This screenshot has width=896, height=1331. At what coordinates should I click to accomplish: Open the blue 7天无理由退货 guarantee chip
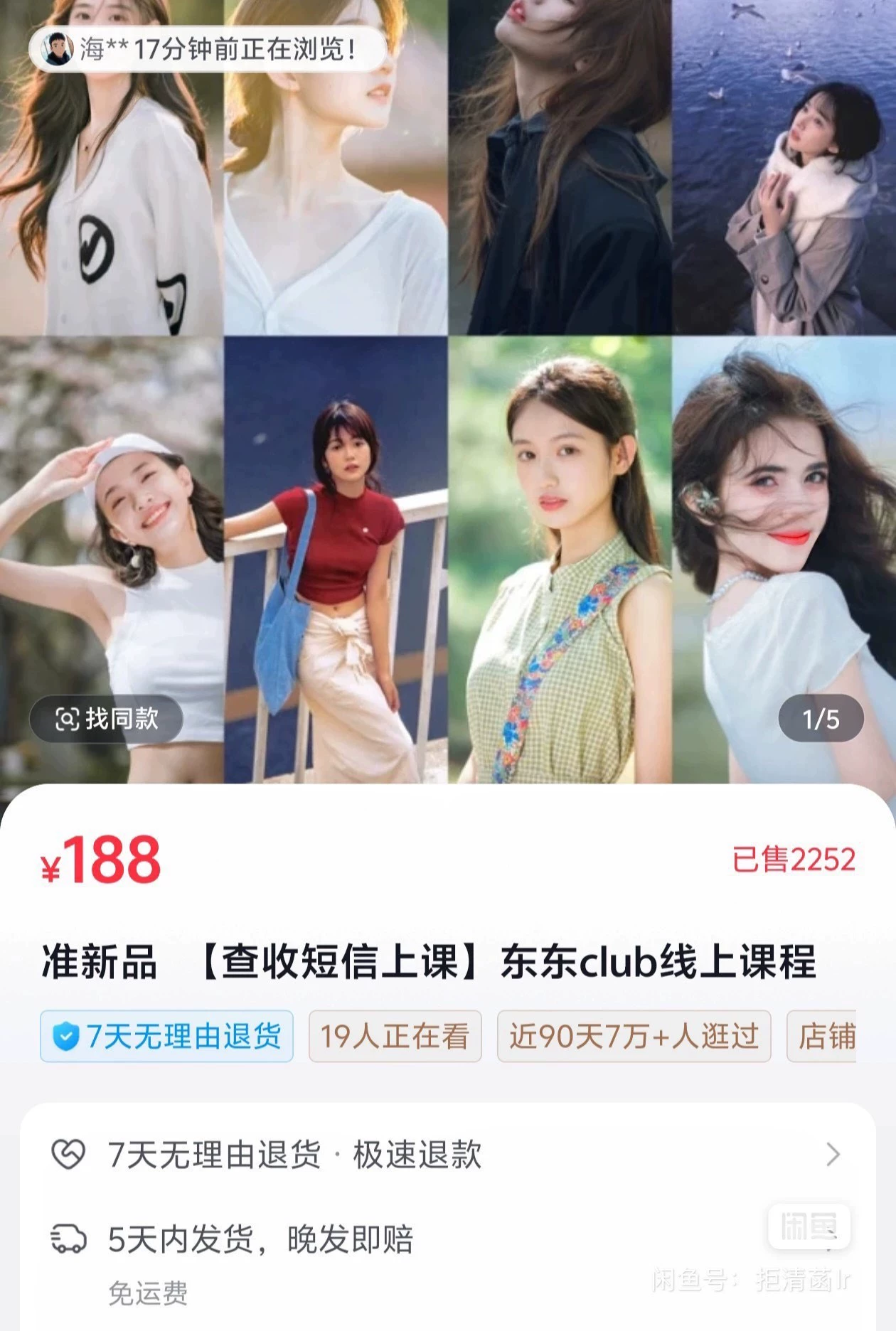(x=167, y=1036)
